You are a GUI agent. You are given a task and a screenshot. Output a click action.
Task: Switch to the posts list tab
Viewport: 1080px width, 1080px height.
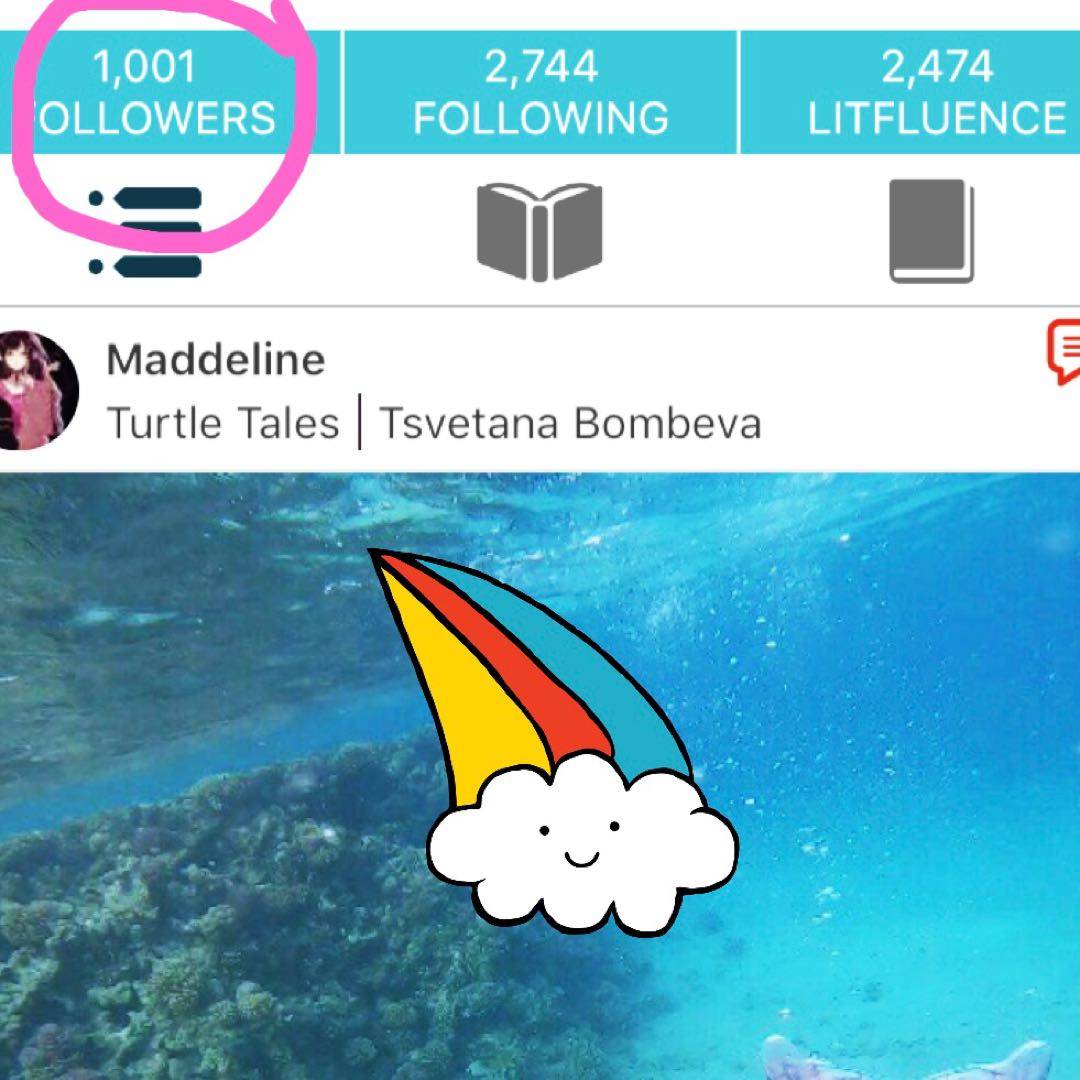point(147,232)
